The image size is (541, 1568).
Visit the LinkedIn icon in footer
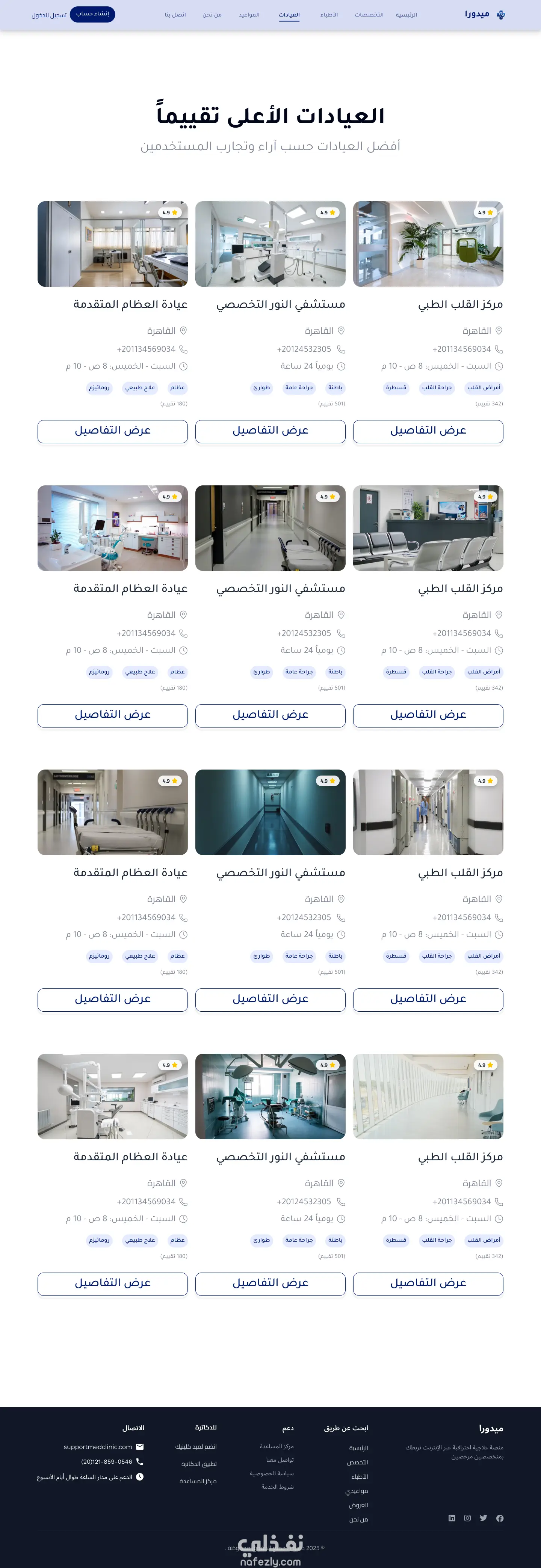(452, 1518)
